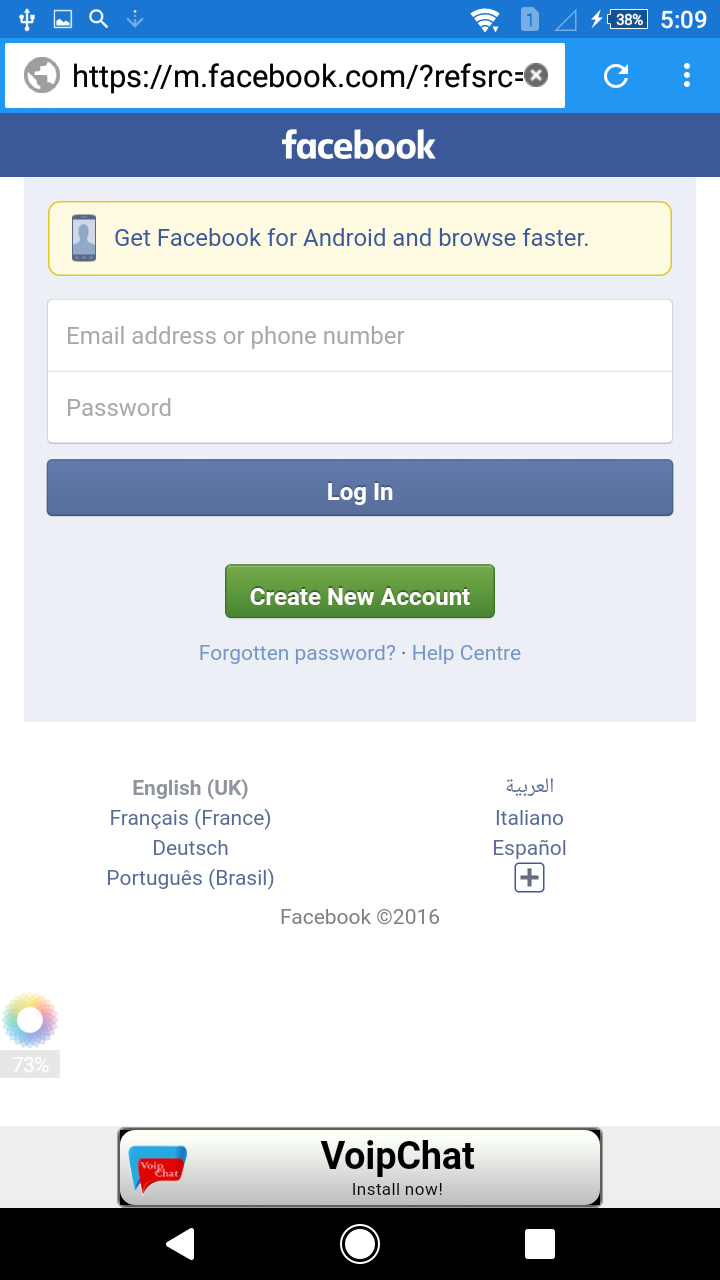Switch language to Italiano
720x1280 pixels.
[x=529, y=818]
